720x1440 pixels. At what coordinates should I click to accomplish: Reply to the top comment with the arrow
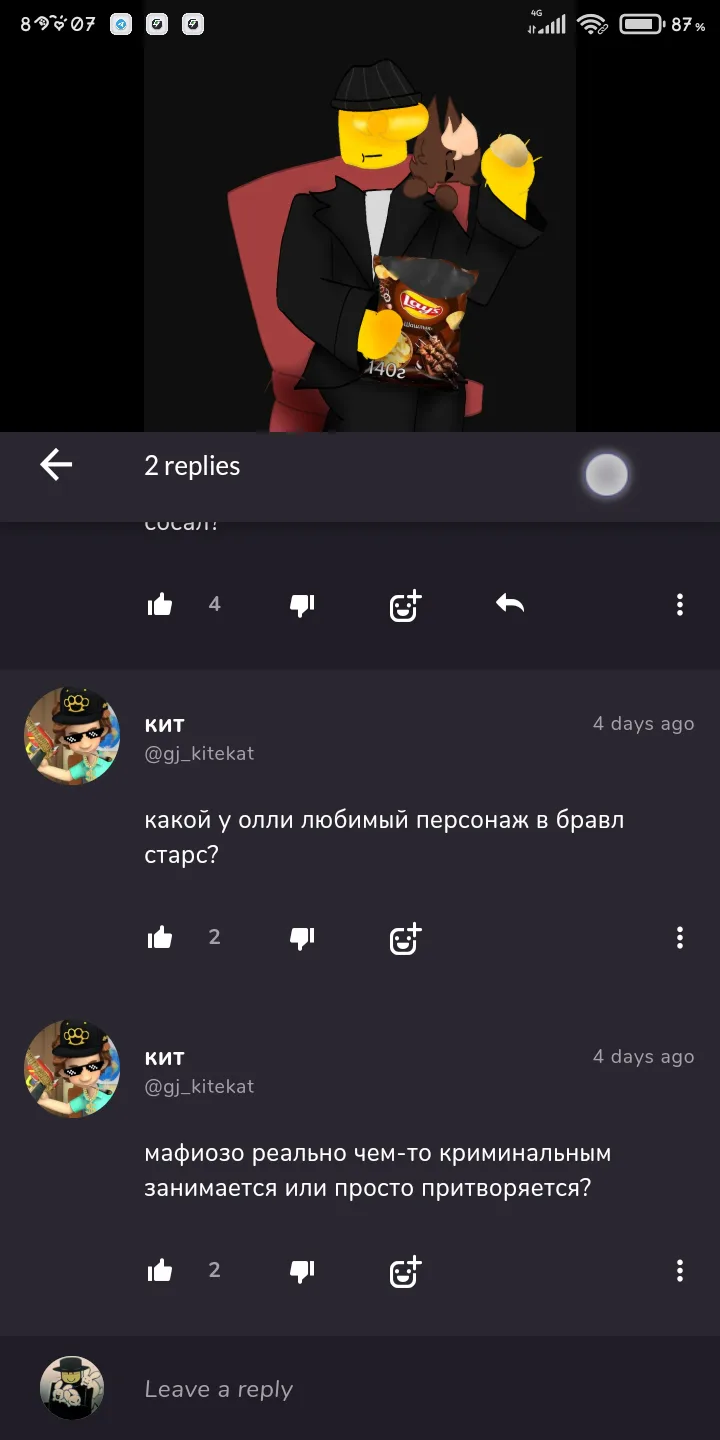[510, 603]
